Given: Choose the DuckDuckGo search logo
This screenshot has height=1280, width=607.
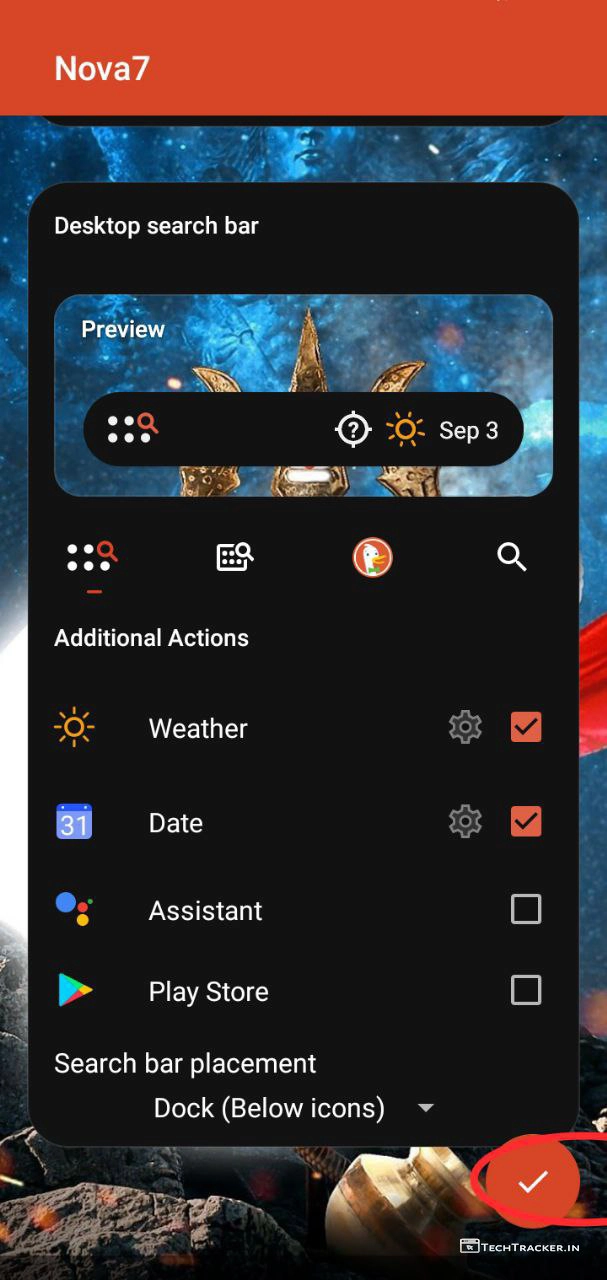Looking at the screenshot, I should click(373, 557).
